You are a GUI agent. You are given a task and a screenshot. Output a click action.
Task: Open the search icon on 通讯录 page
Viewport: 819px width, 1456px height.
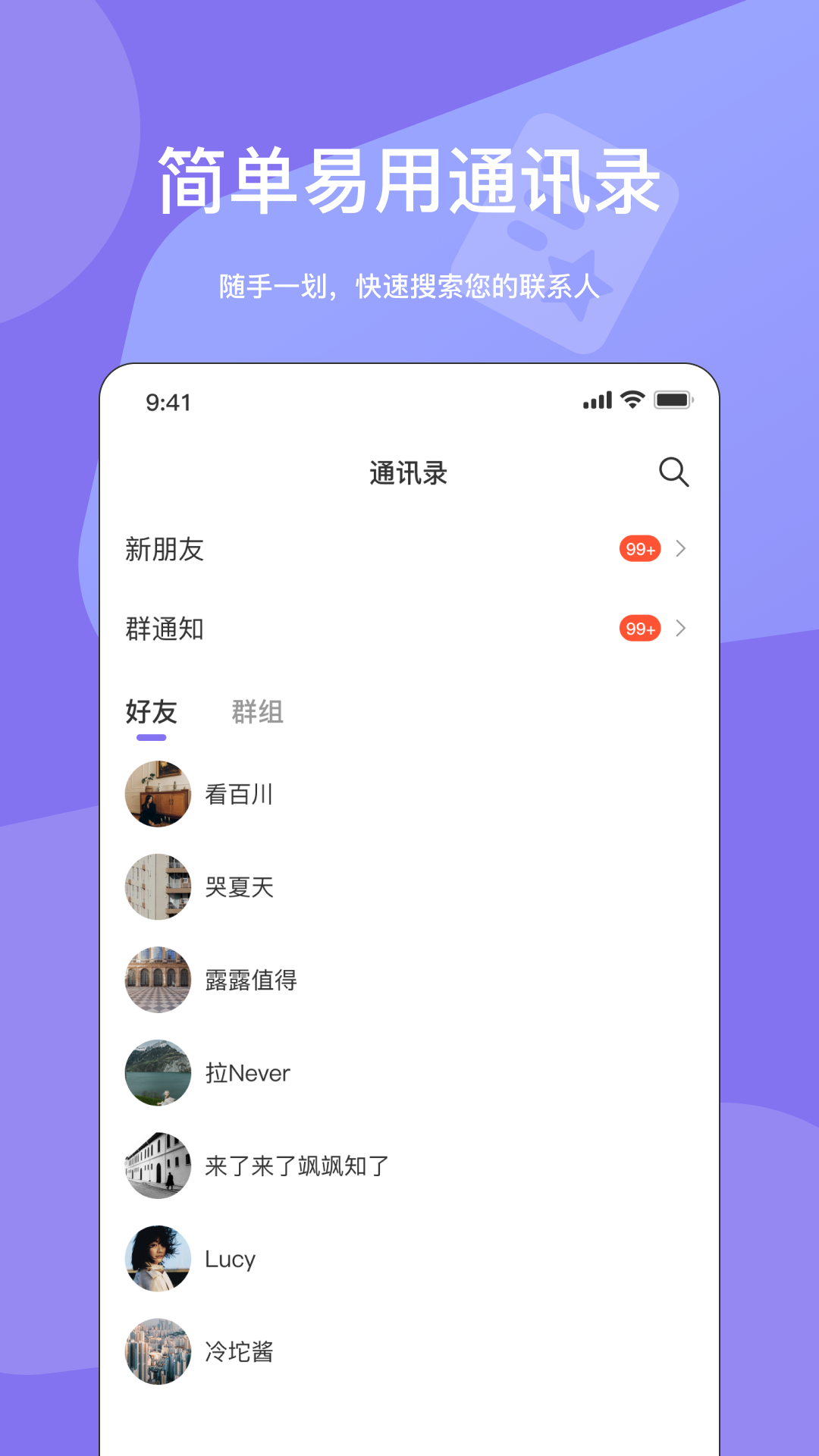point(673,472)
